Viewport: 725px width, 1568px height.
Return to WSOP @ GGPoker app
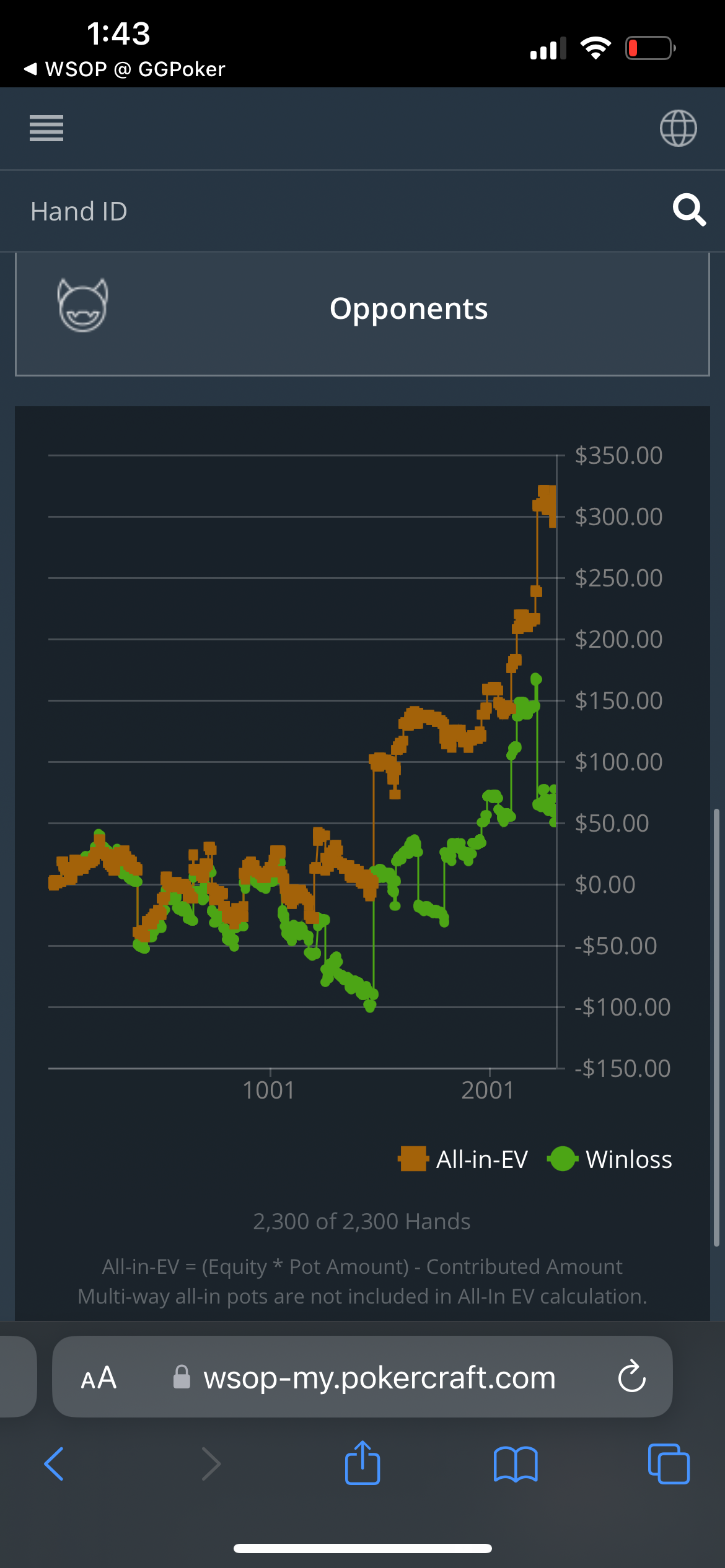pyautogui.click(x=125, y=69)
